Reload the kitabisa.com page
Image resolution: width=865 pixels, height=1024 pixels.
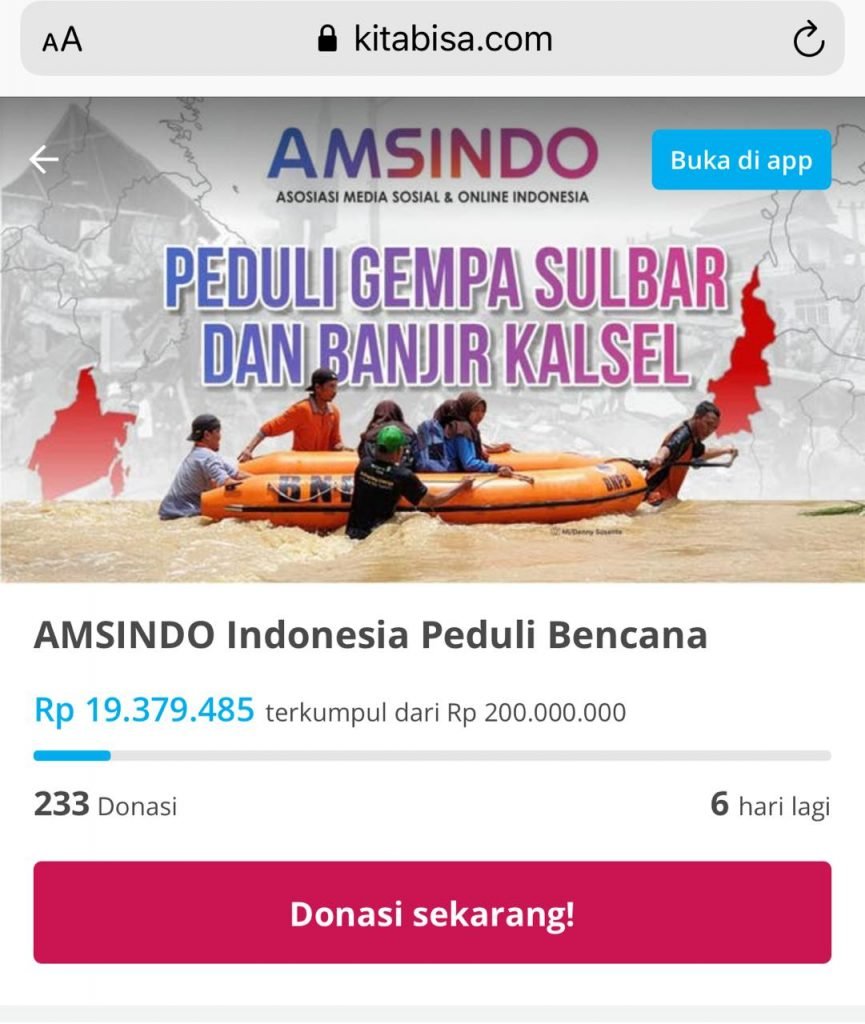click(x=807, y=40)
